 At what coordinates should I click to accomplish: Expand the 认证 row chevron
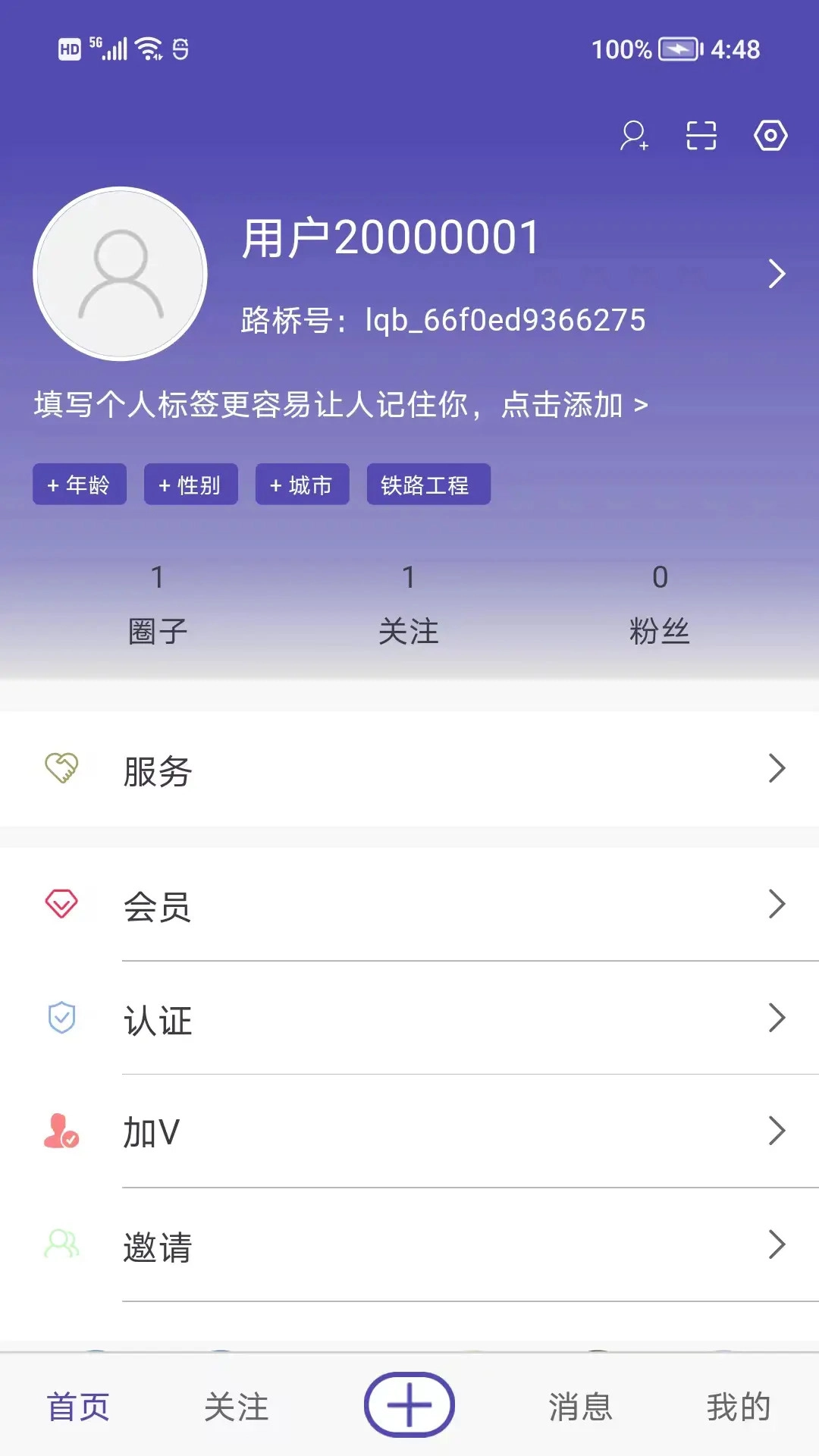pyautogui.click(x=777, y=1017)
